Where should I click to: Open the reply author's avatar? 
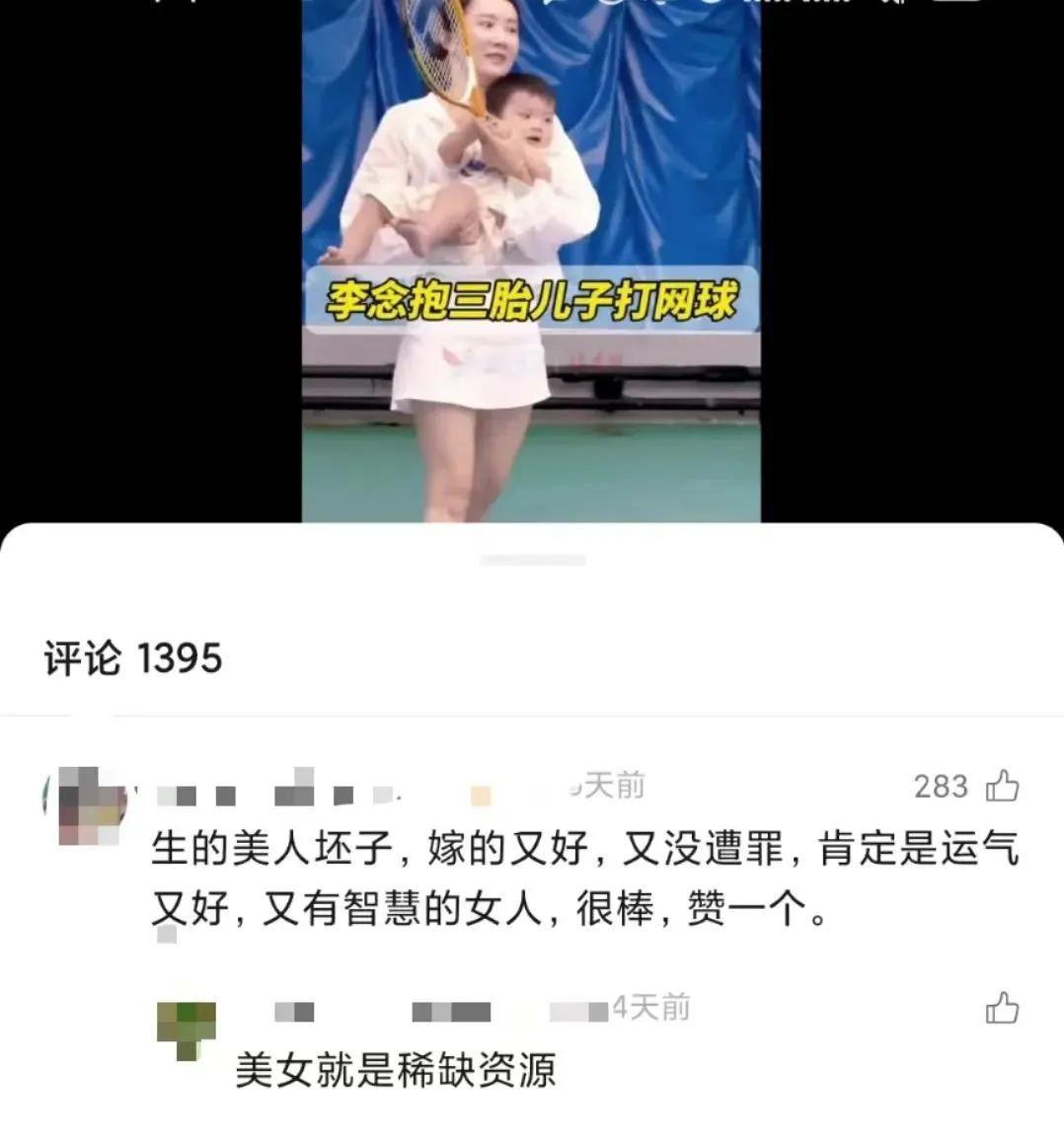point(187,1030)
